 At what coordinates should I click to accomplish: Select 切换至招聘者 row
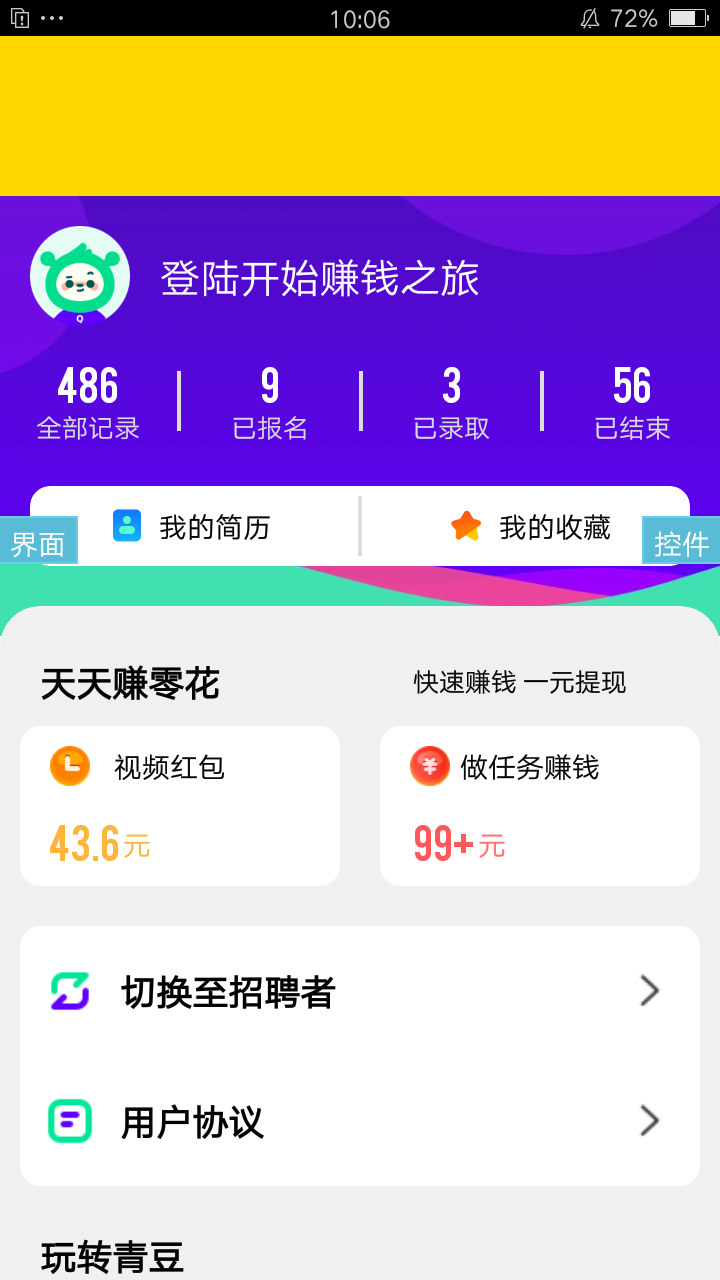point(360,992)
